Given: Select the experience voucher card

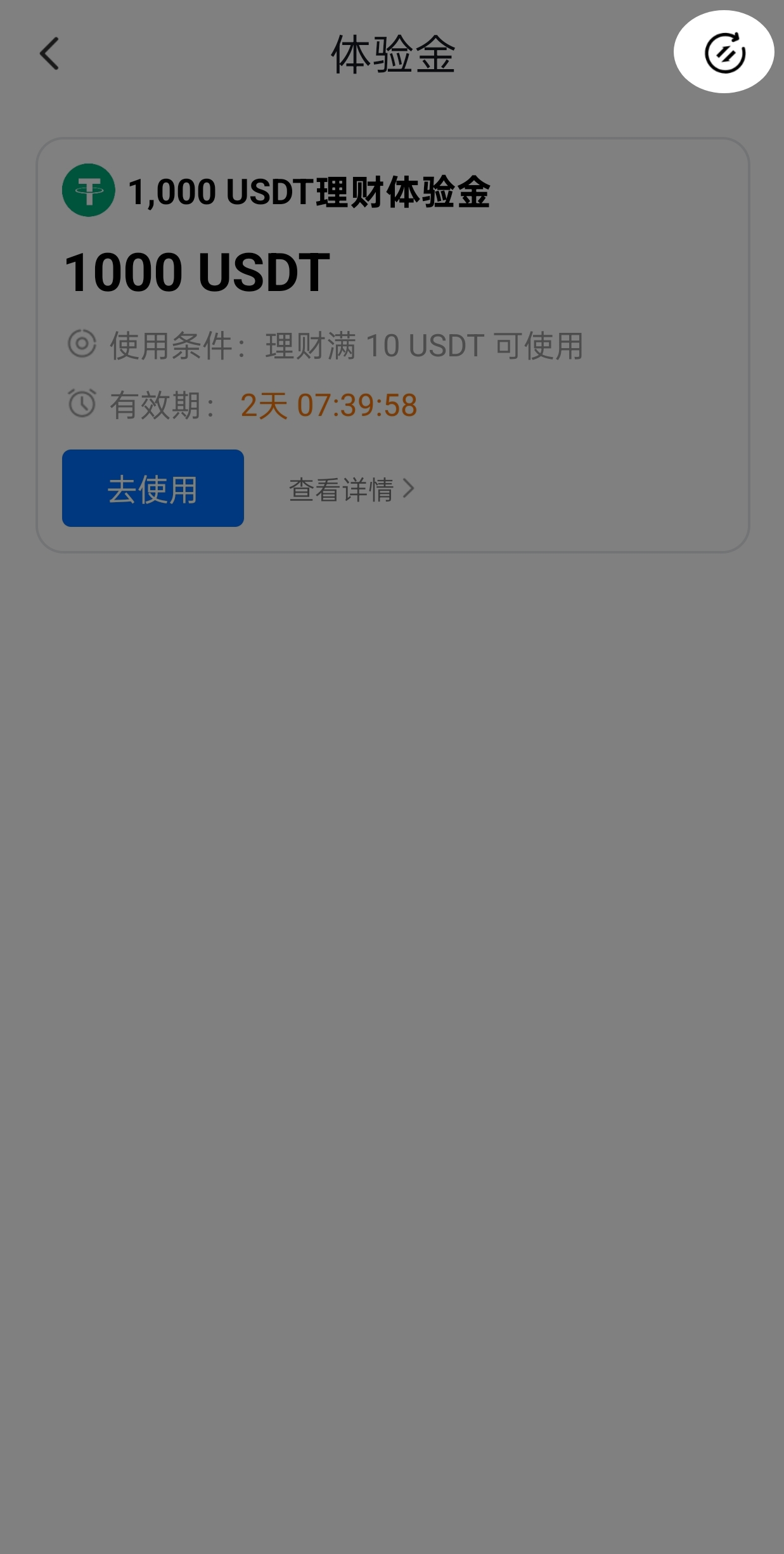Looking at the screenshot, I should [x=392, y=346].
